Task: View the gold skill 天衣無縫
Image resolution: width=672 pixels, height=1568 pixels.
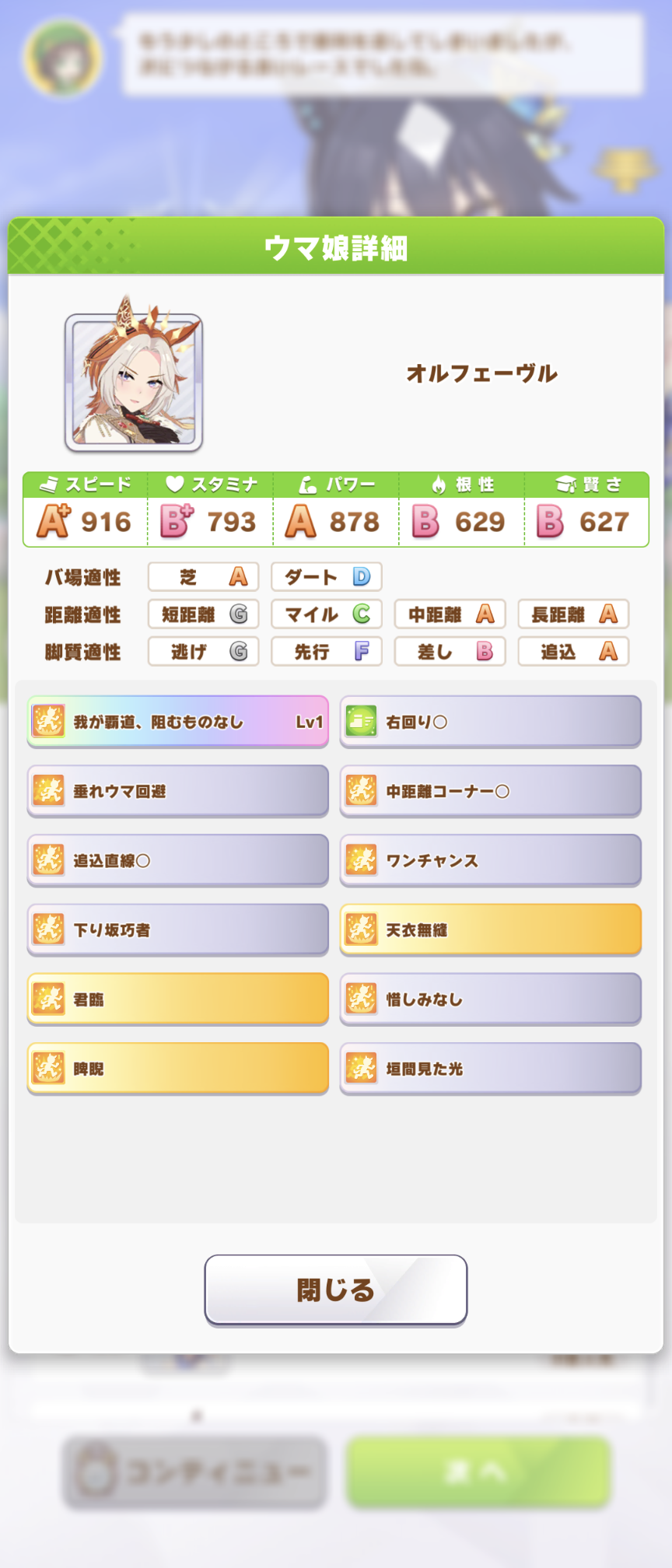Action: pyautogui.click(x=490, y=929)
